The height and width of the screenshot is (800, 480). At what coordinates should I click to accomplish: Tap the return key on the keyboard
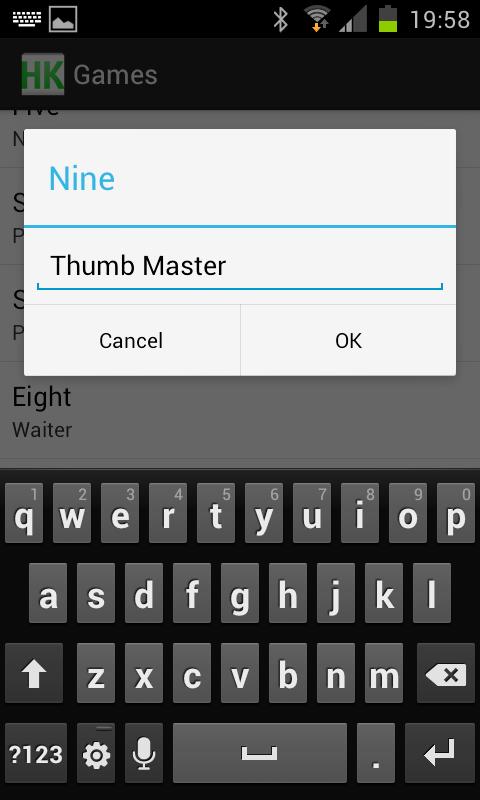tap(440, 753)
